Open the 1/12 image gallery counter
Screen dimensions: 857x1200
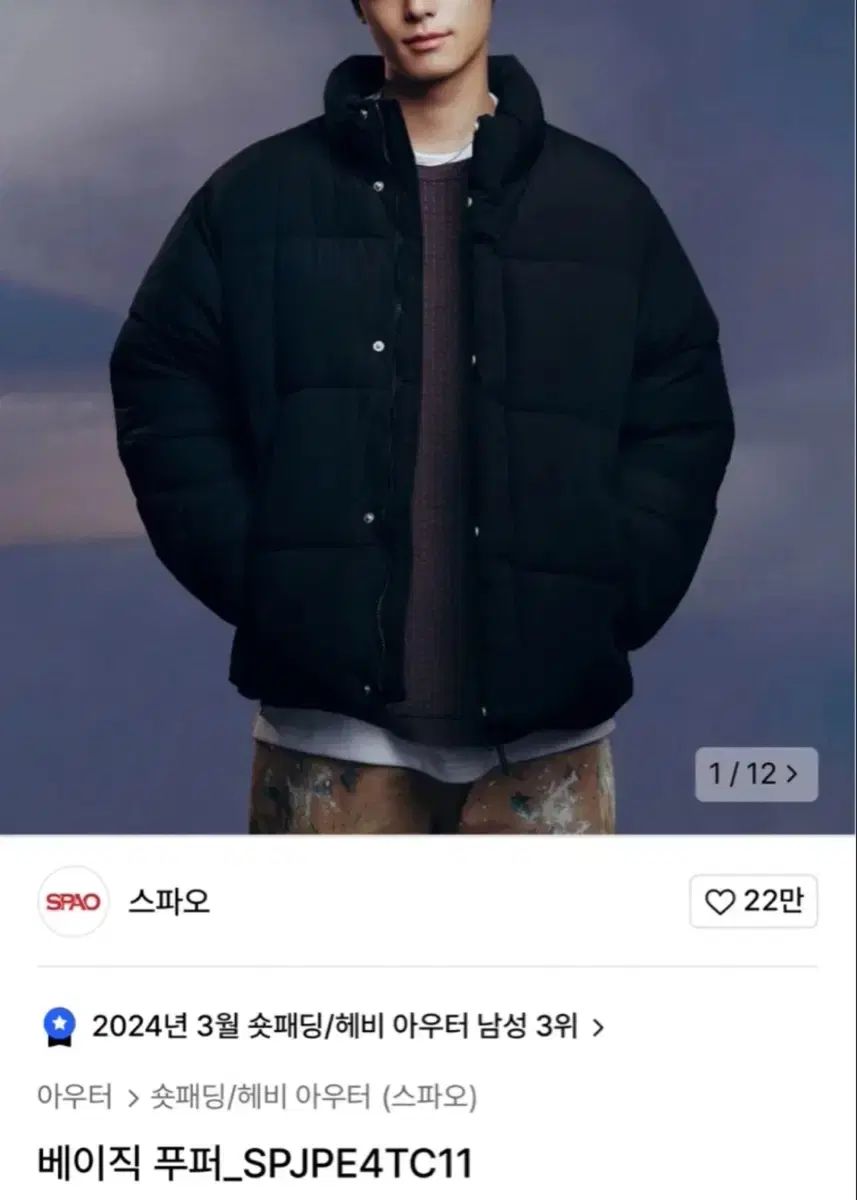pos(756,773)
